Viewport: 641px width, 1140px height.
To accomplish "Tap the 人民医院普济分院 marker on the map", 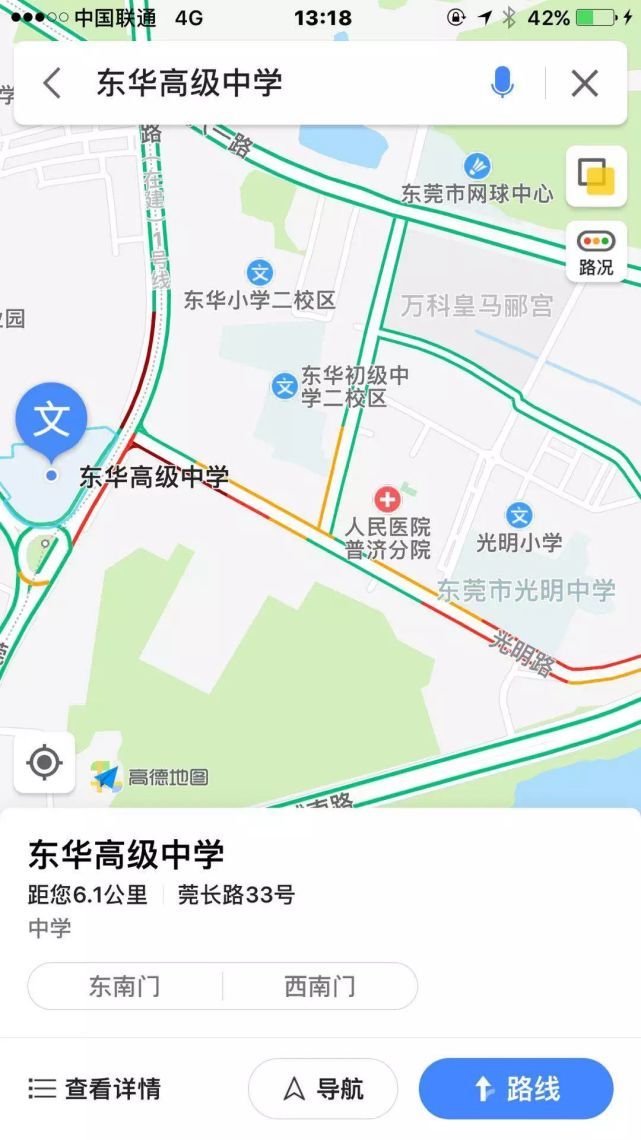I will [387, 499].
